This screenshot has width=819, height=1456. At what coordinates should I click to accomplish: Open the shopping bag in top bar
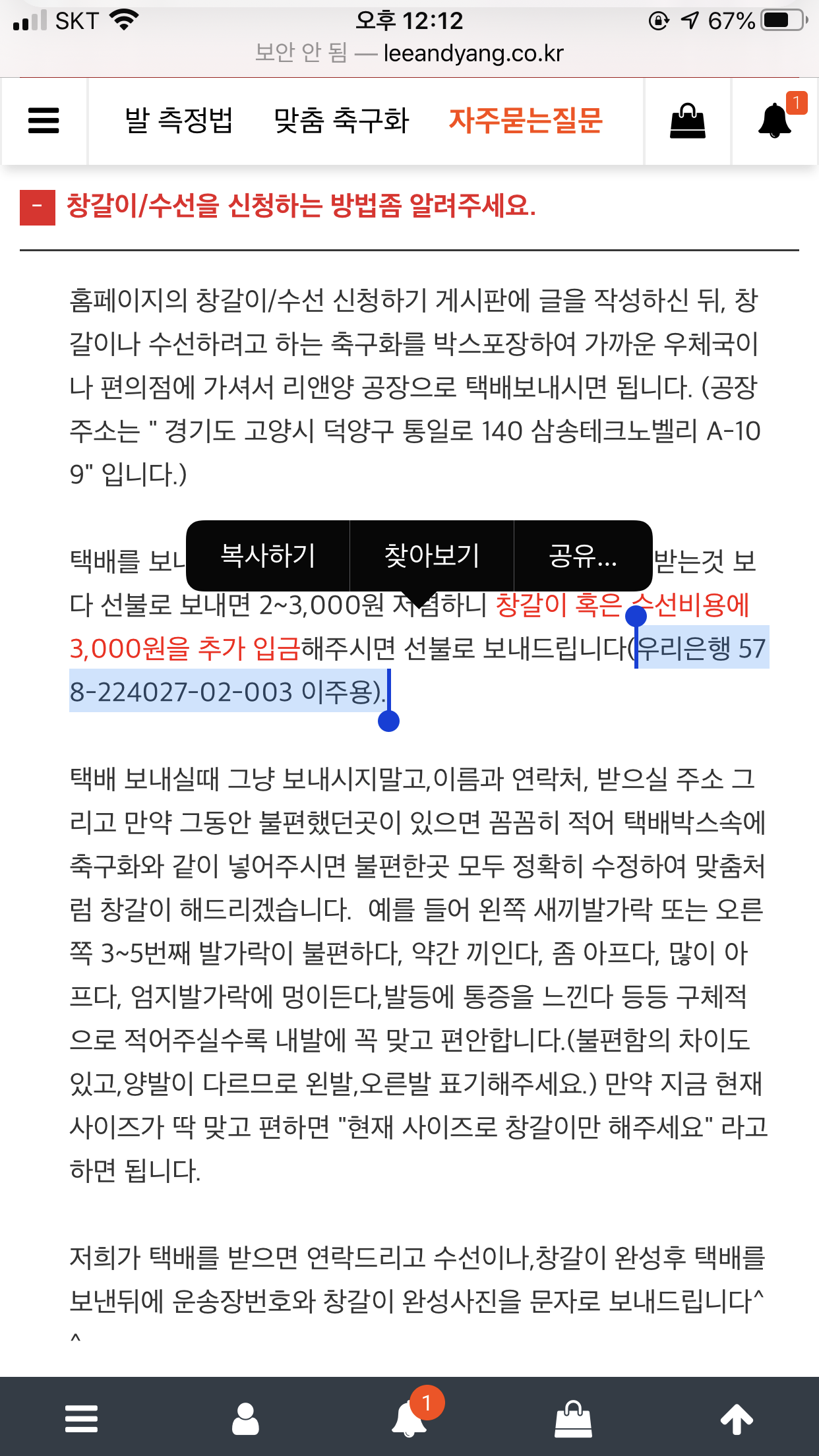688,121
